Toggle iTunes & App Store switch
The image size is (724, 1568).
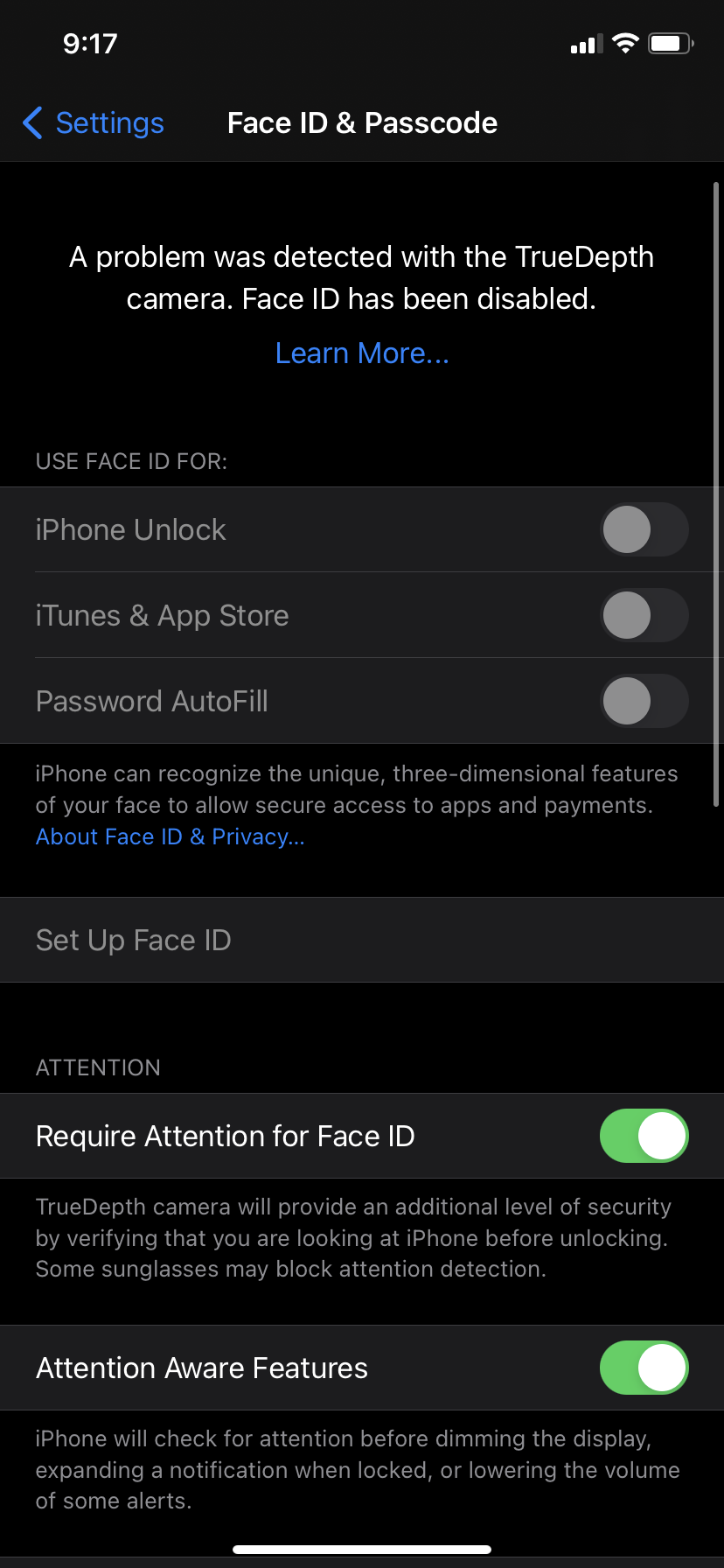[x=644, y=615]
